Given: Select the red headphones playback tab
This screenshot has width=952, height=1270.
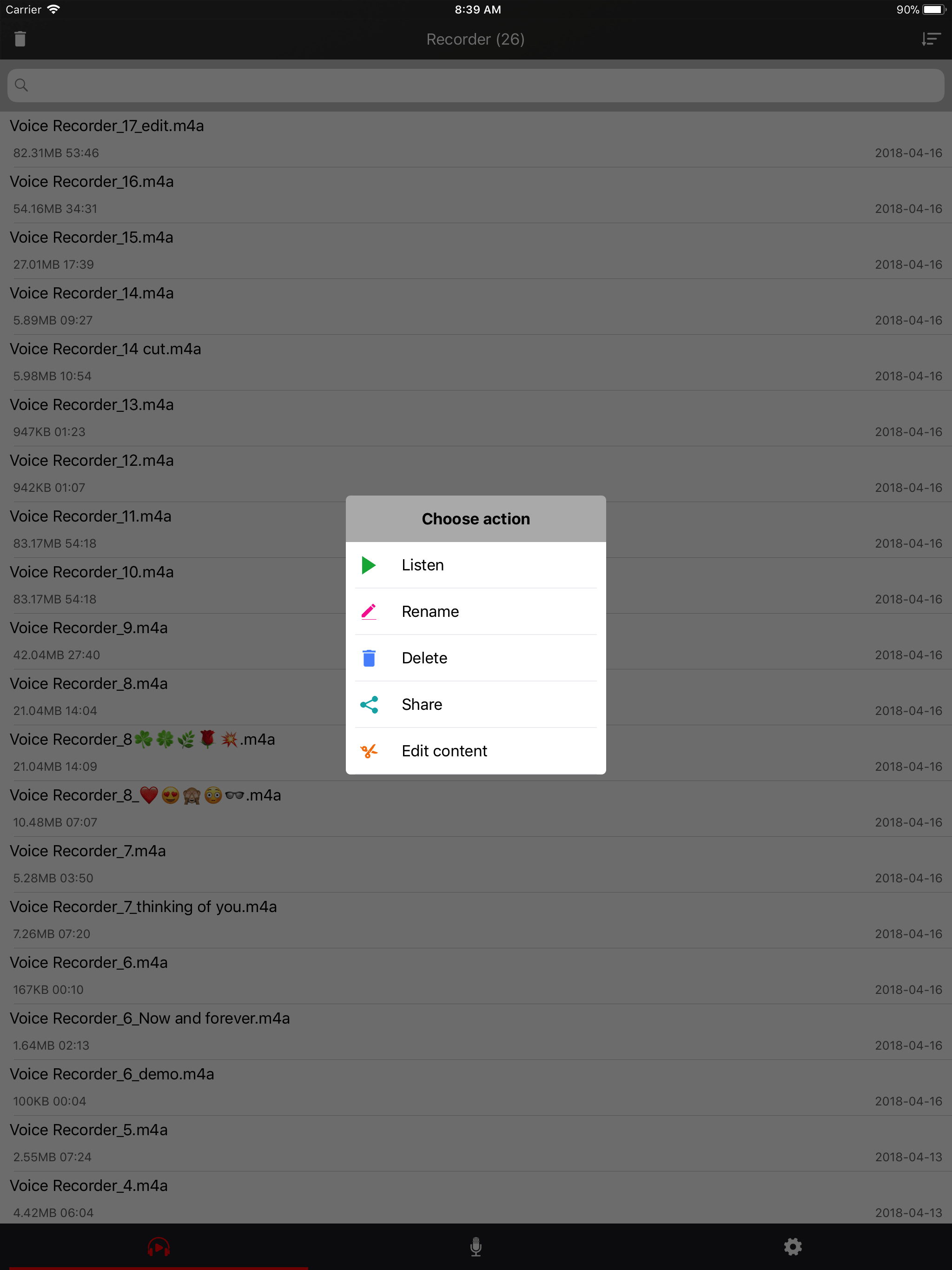Looking at the screenshot, I should (159, 1247).
